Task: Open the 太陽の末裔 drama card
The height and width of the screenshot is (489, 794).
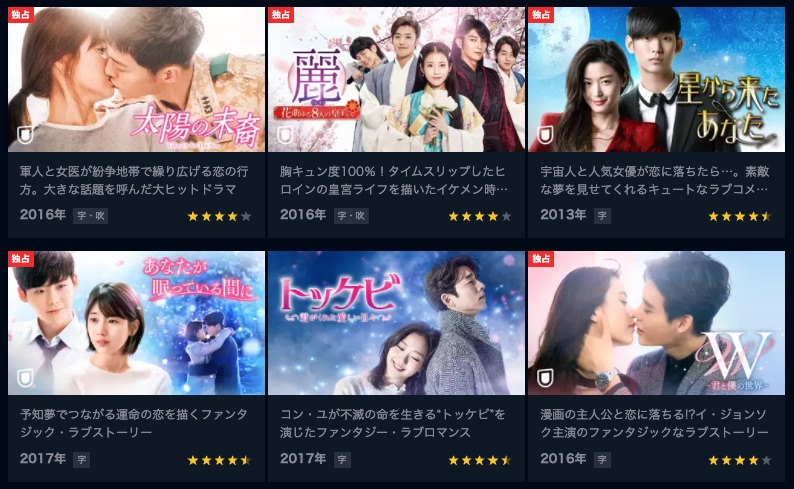Action: [x=136, y=80]
